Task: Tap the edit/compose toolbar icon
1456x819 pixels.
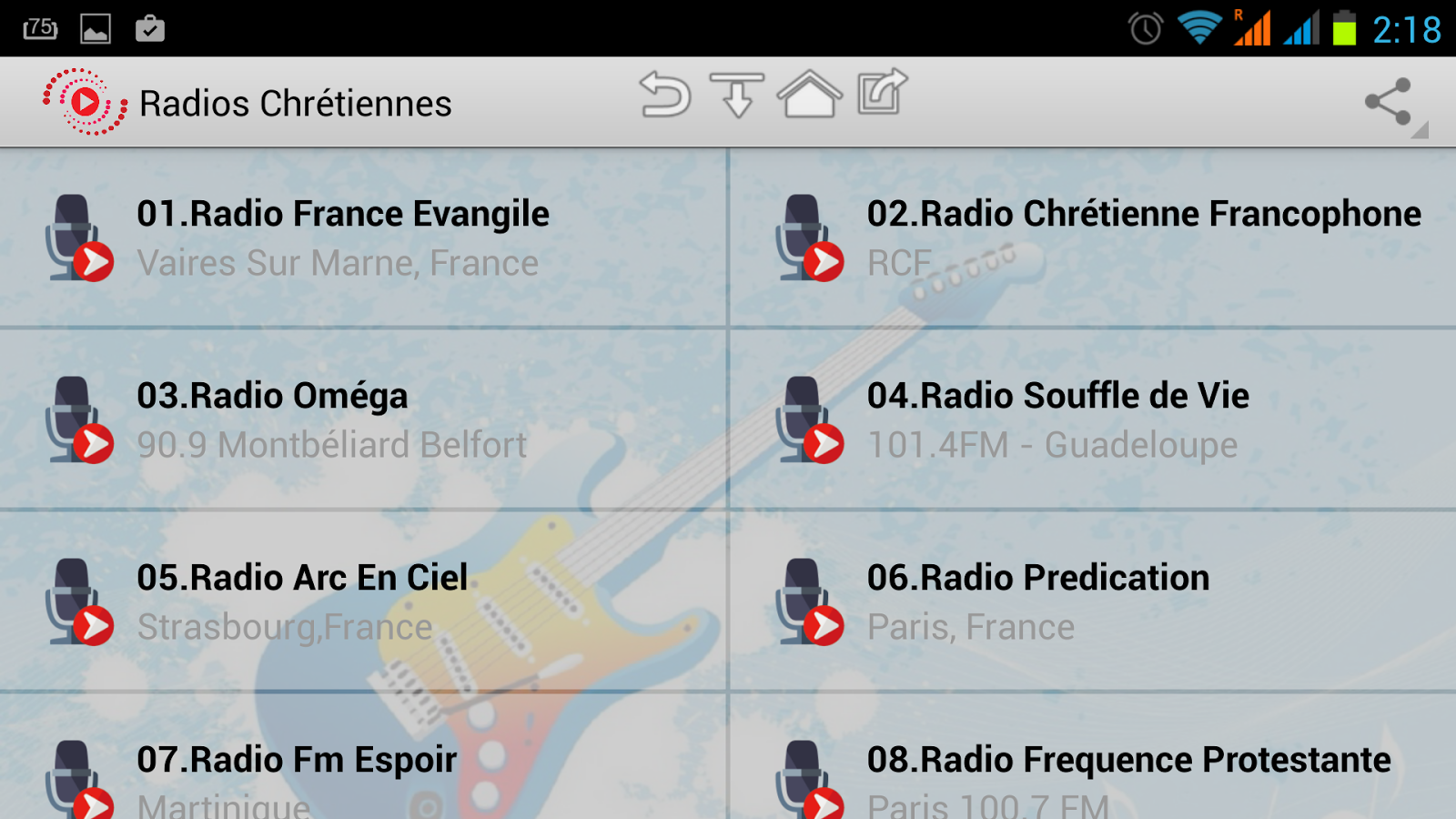Action: [x=882, y=93]
